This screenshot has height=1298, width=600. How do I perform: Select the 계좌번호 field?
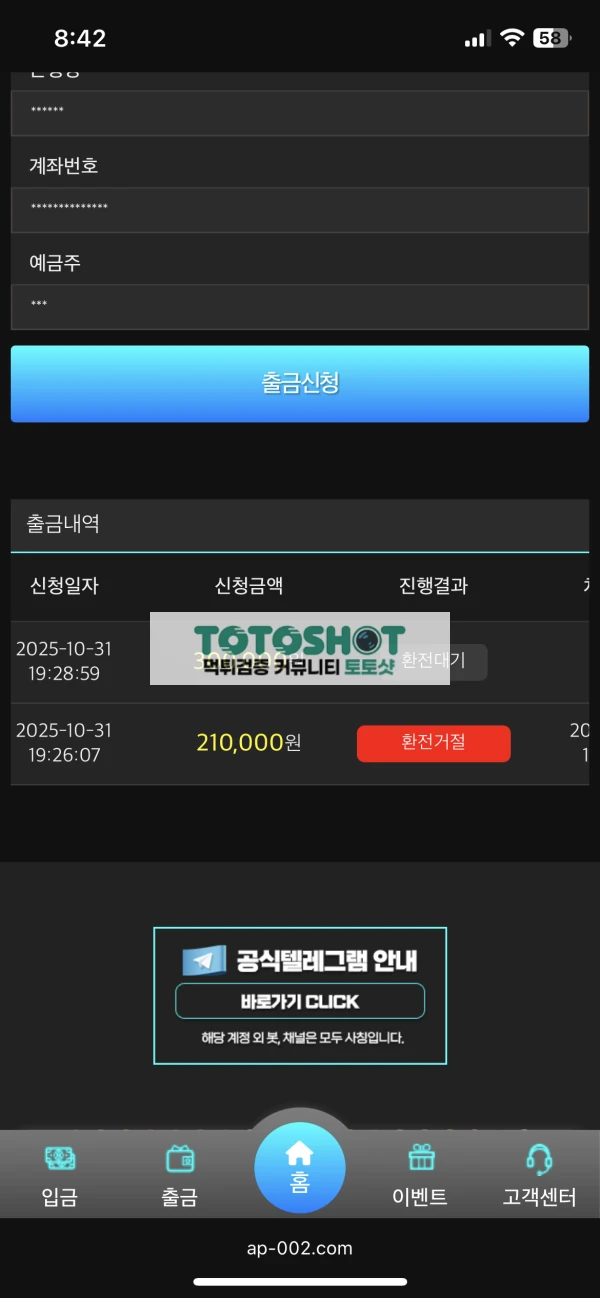click(300, 209)
